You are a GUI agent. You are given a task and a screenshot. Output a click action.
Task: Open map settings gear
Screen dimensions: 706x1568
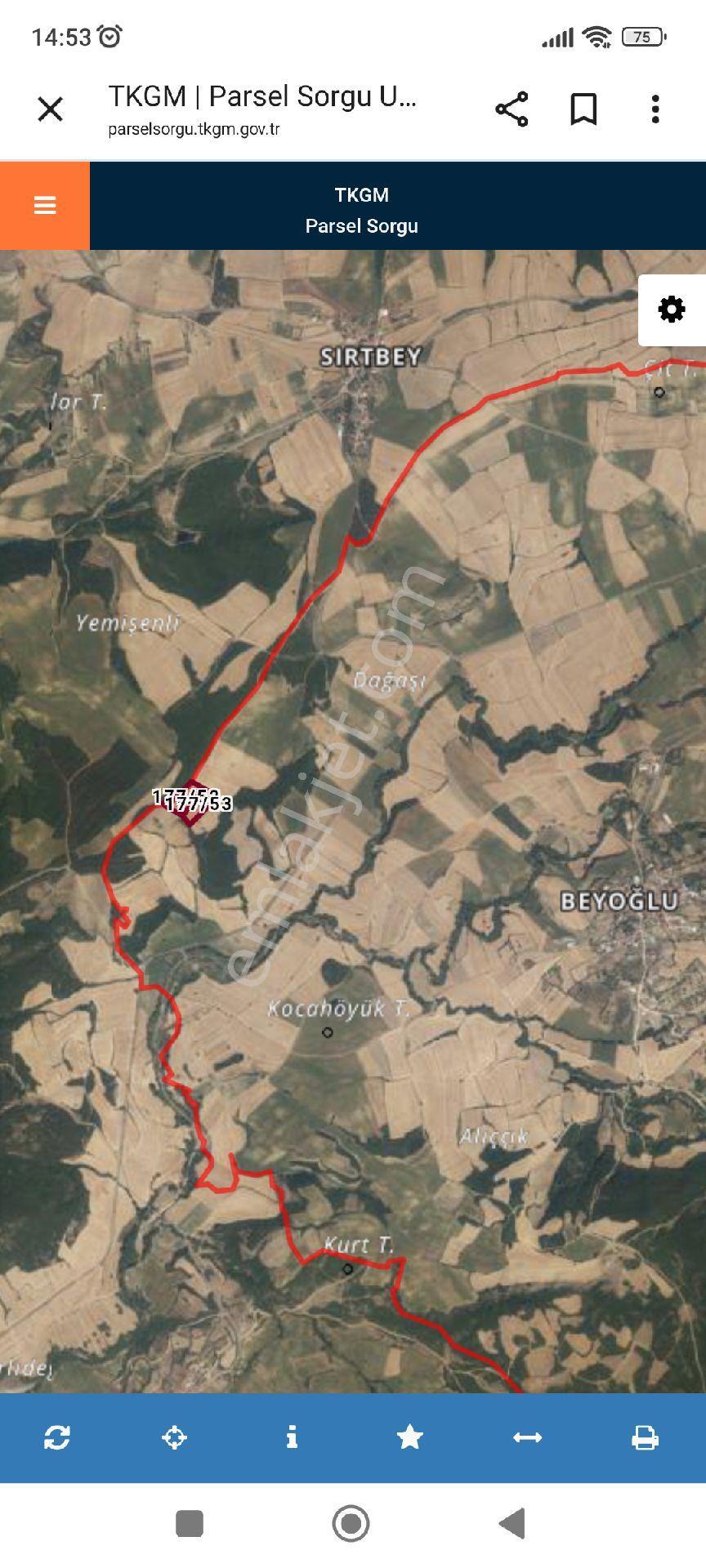(672, 310)
